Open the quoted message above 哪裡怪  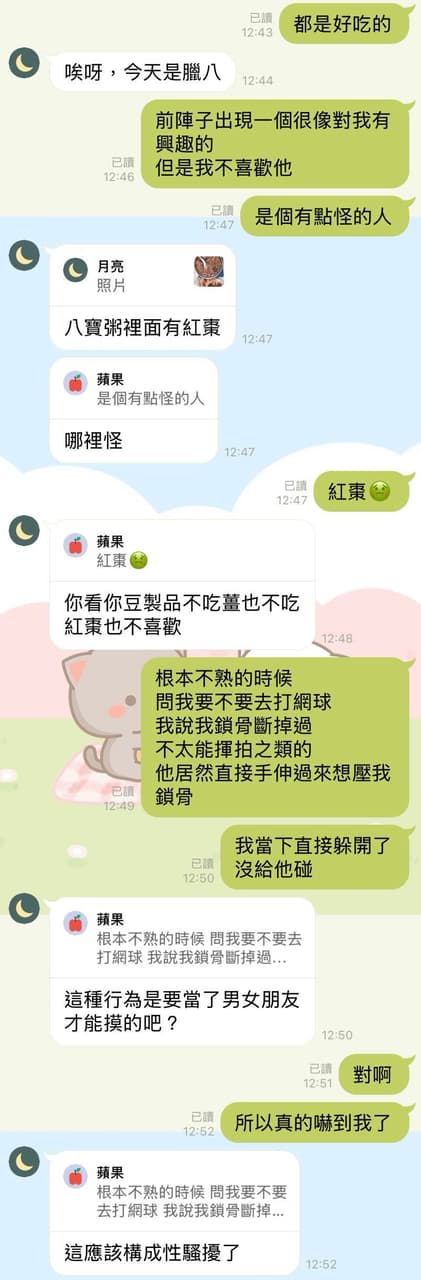coord(134,389)
